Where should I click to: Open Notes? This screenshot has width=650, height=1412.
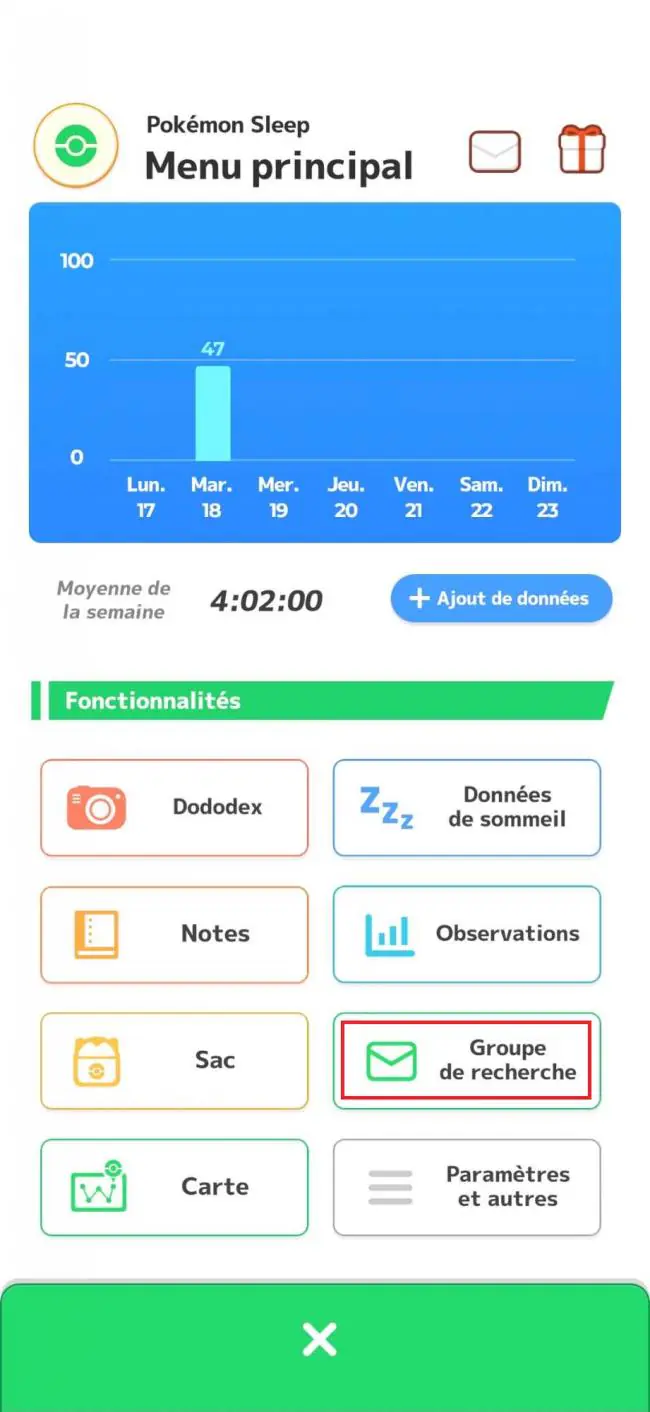click(174, 934)
